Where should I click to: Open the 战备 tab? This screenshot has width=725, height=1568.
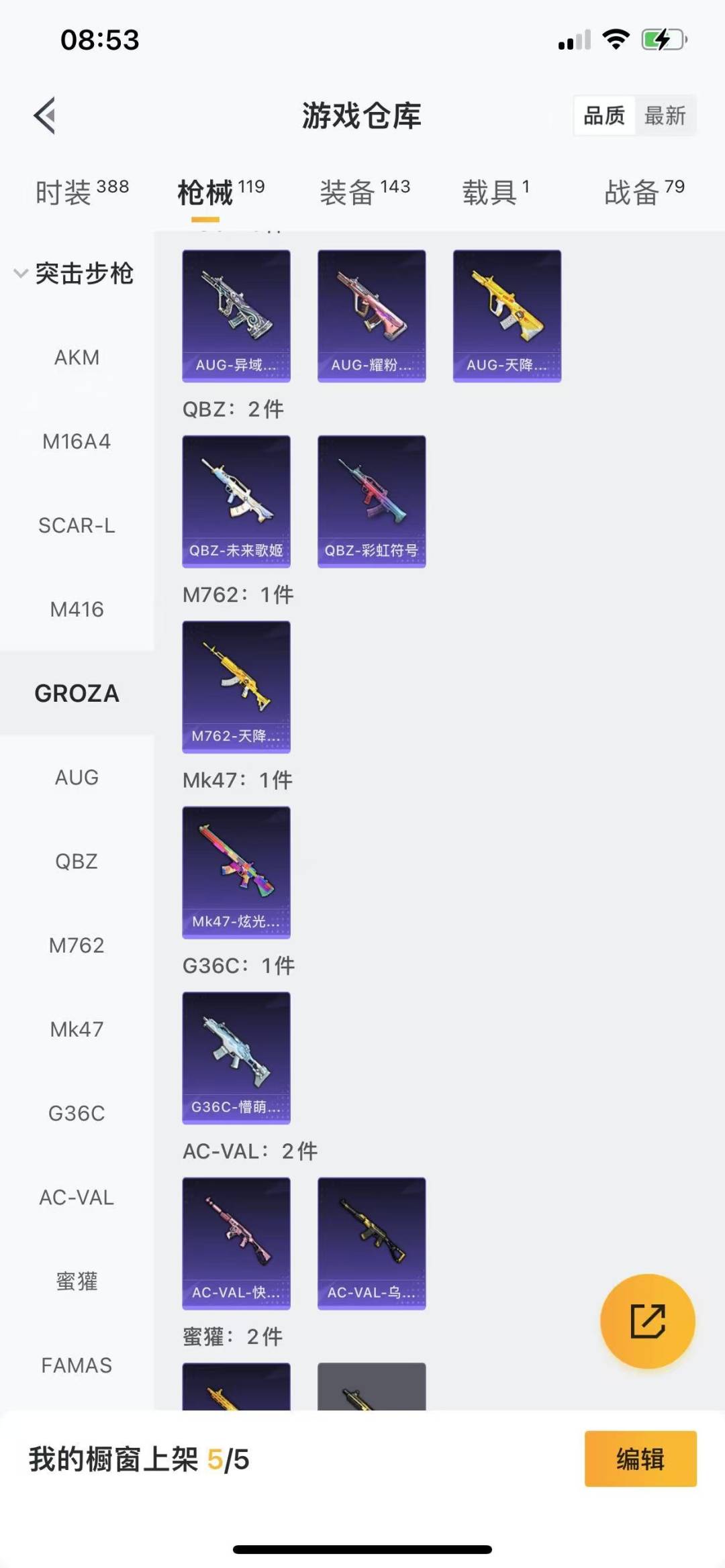(644, 193)
